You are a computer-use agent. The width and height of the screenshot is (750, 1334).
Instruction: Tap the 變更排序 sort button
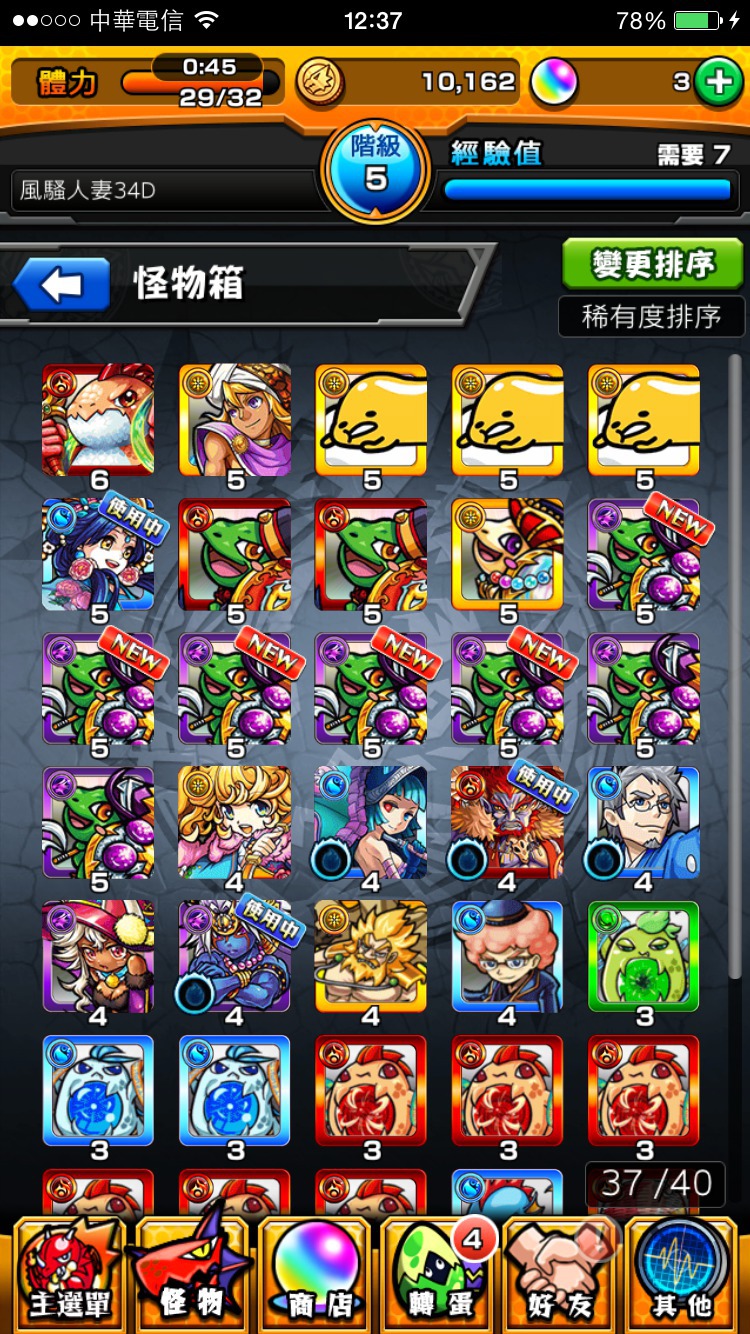[x=653, y=264]
